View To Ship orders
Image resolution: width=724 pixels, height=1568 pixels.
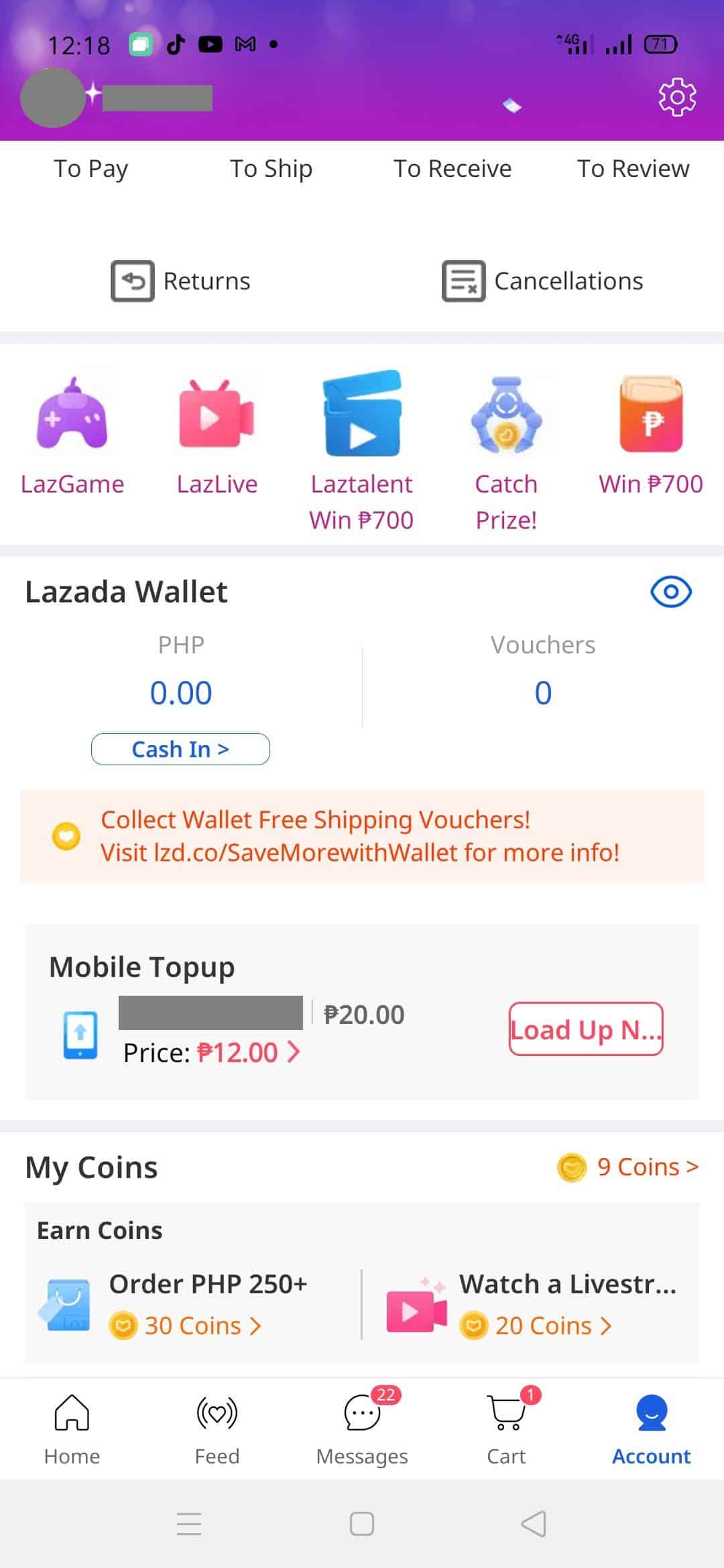pos(271,169)
